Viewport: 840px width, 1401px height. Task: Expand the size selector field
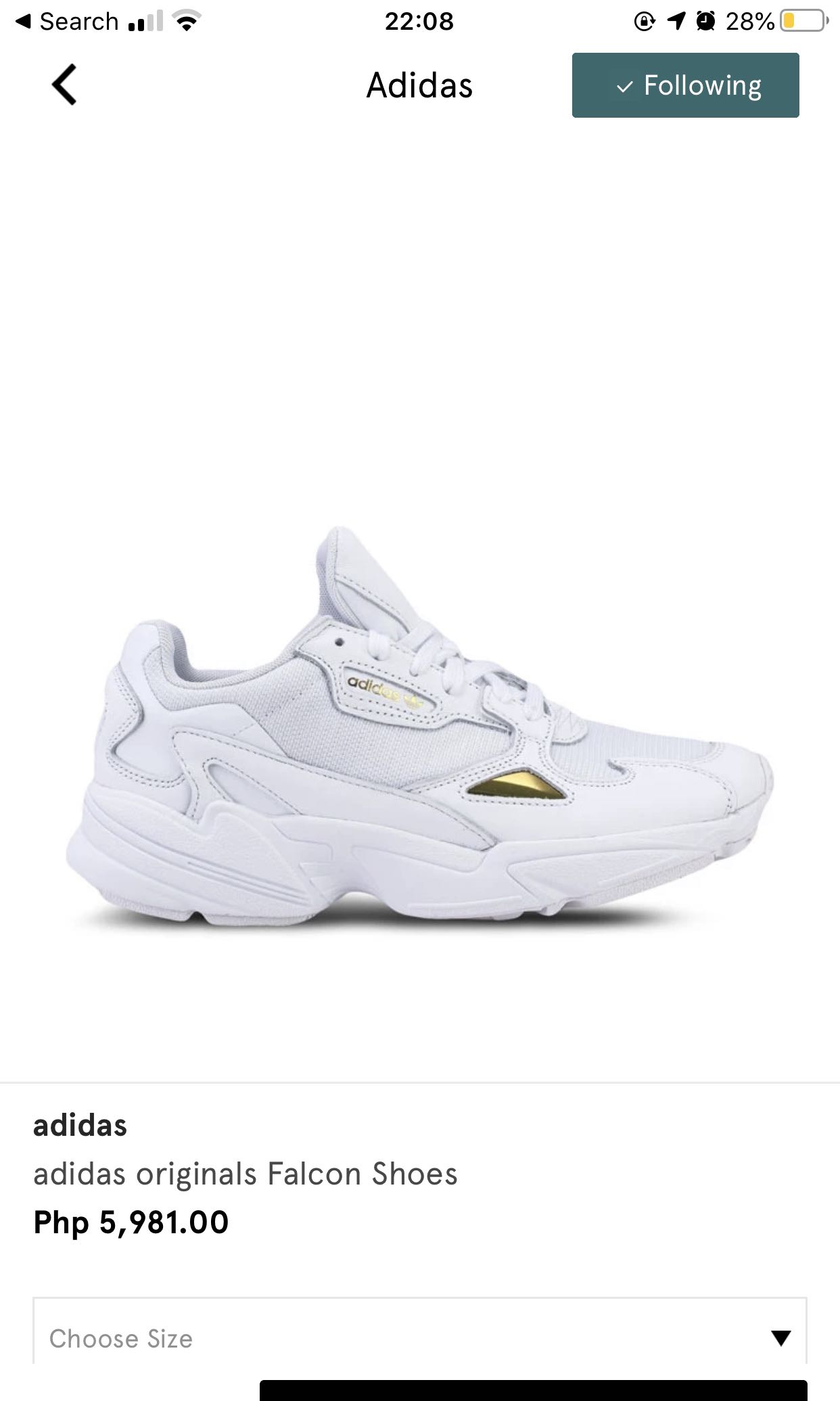(419, 1338)
